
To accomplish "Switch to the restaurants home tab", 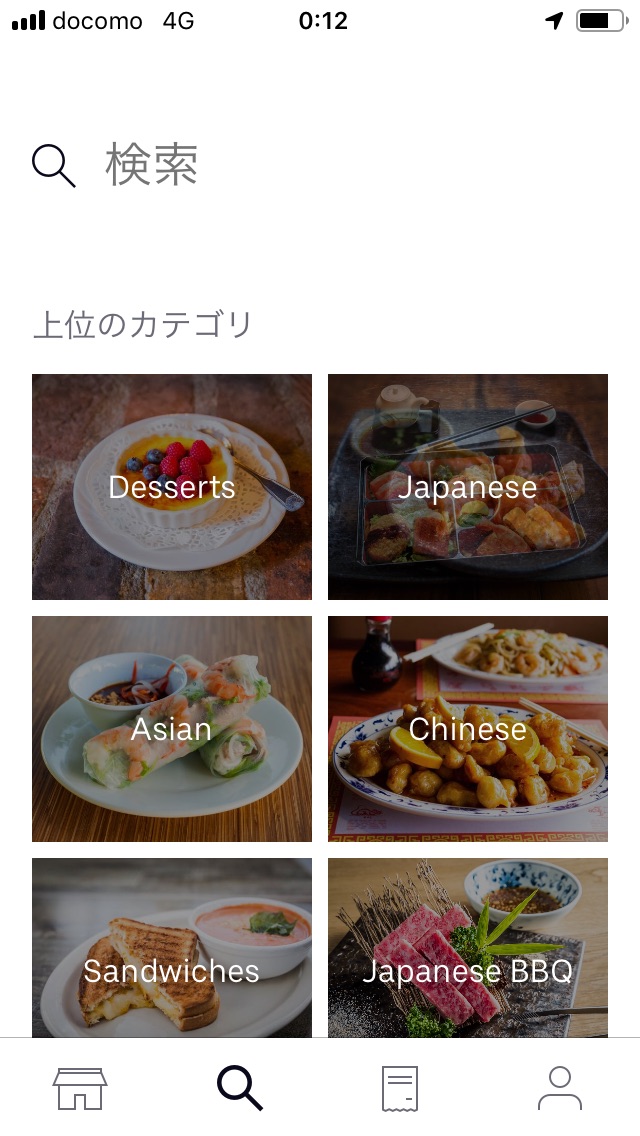I will pos(80,1088).
